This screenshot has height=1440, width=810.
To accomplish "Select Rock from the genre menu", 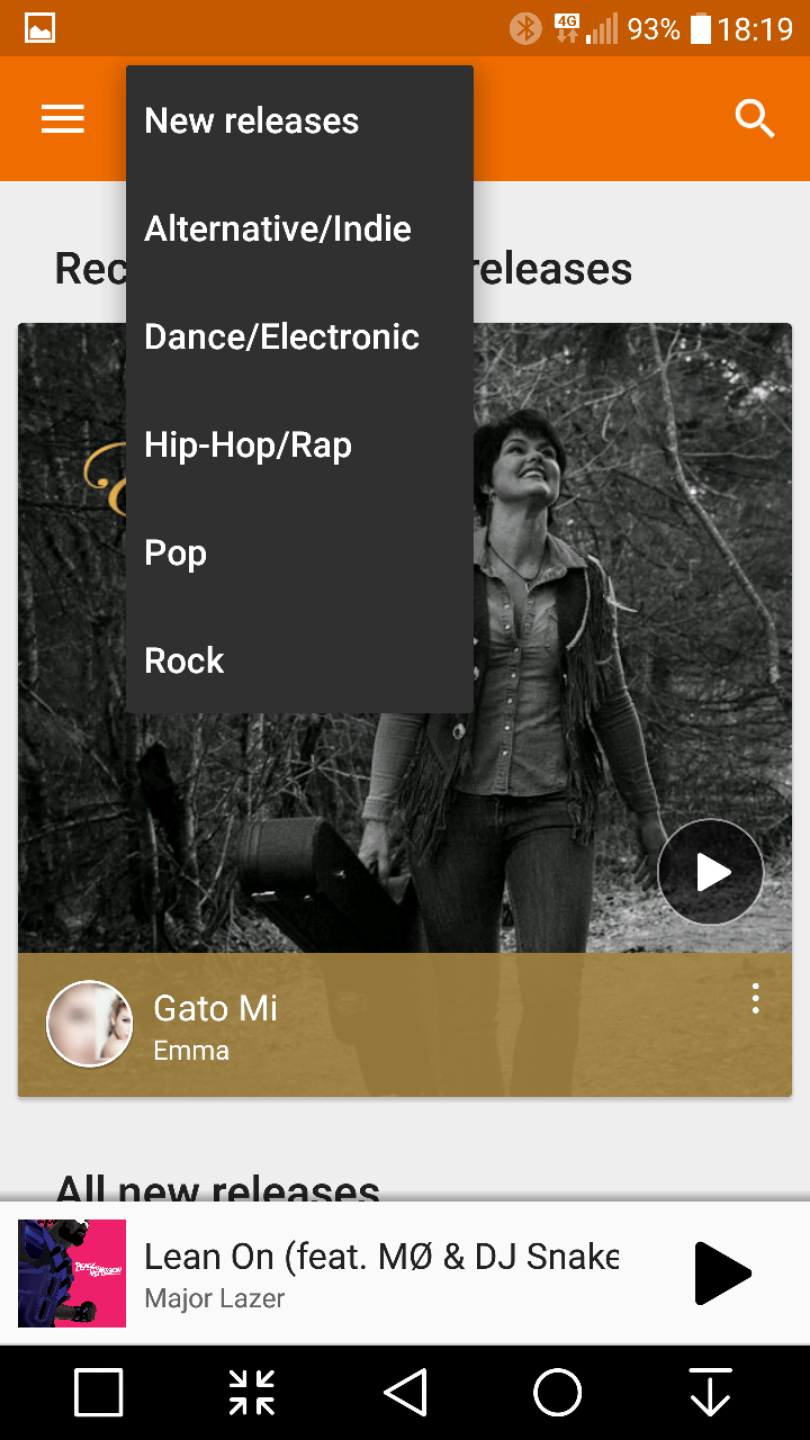I will click(185, 661).
